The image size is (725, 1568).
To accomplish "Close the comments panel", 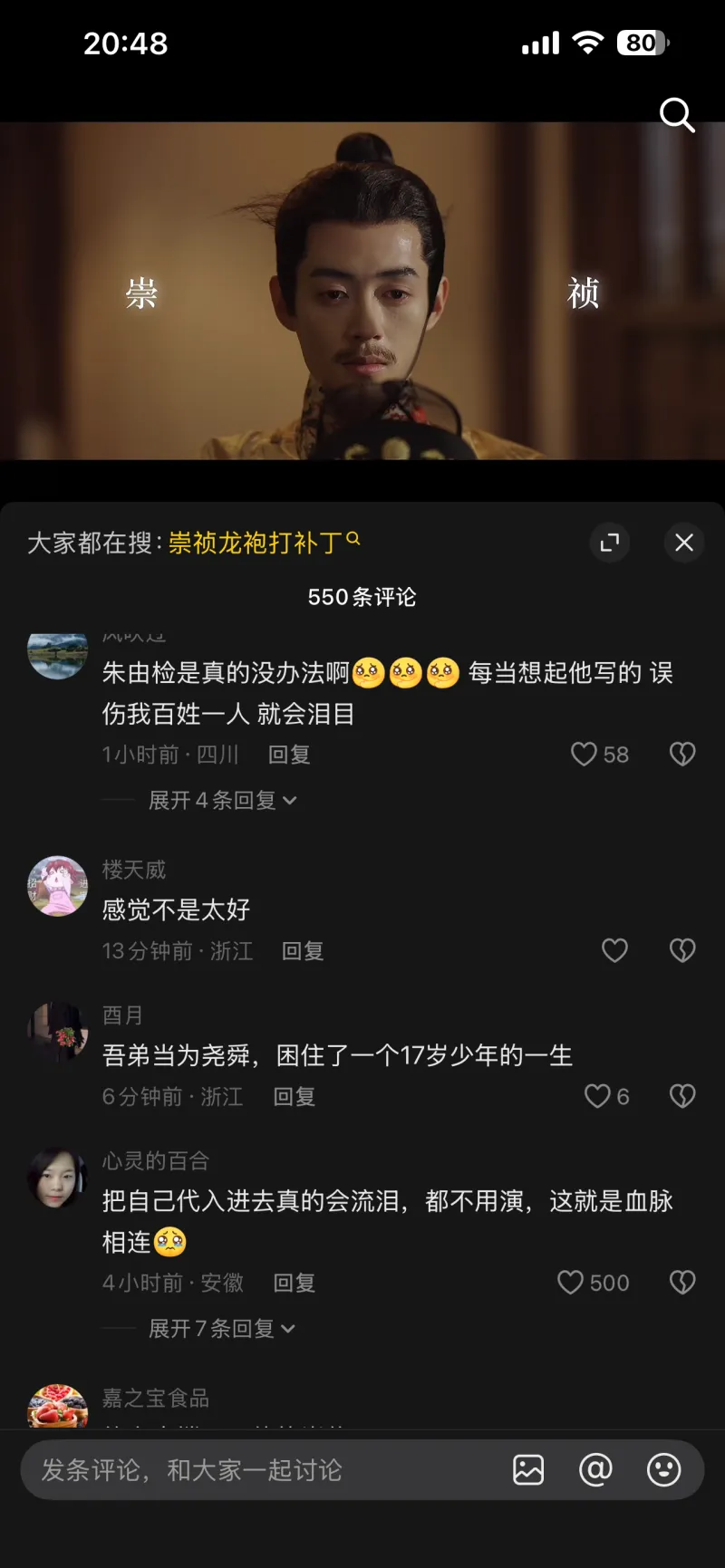I will click(684, 543).
